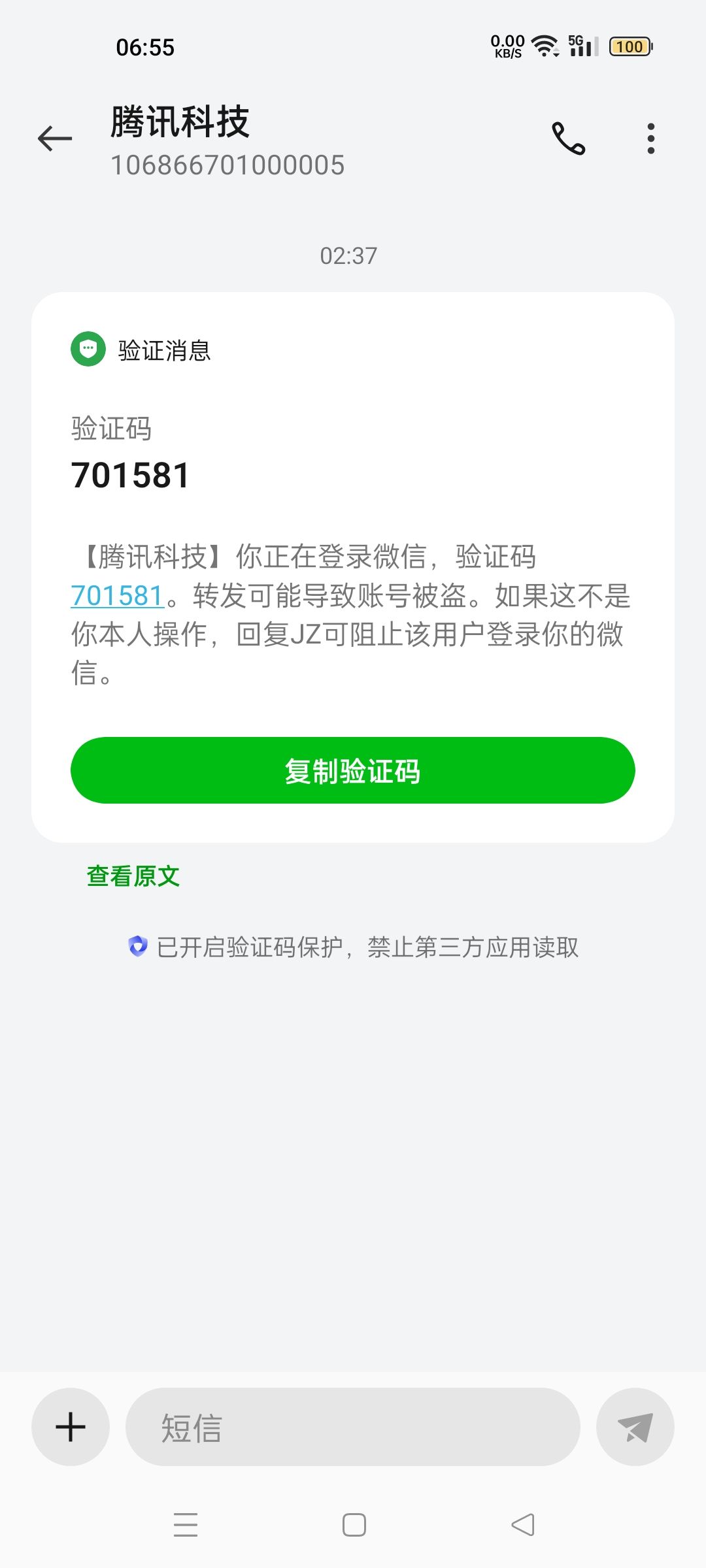Viewport: 706px width, 1568px height.
Task: Focus the 短信 message input field
Action: click(x=353, y=1427)
